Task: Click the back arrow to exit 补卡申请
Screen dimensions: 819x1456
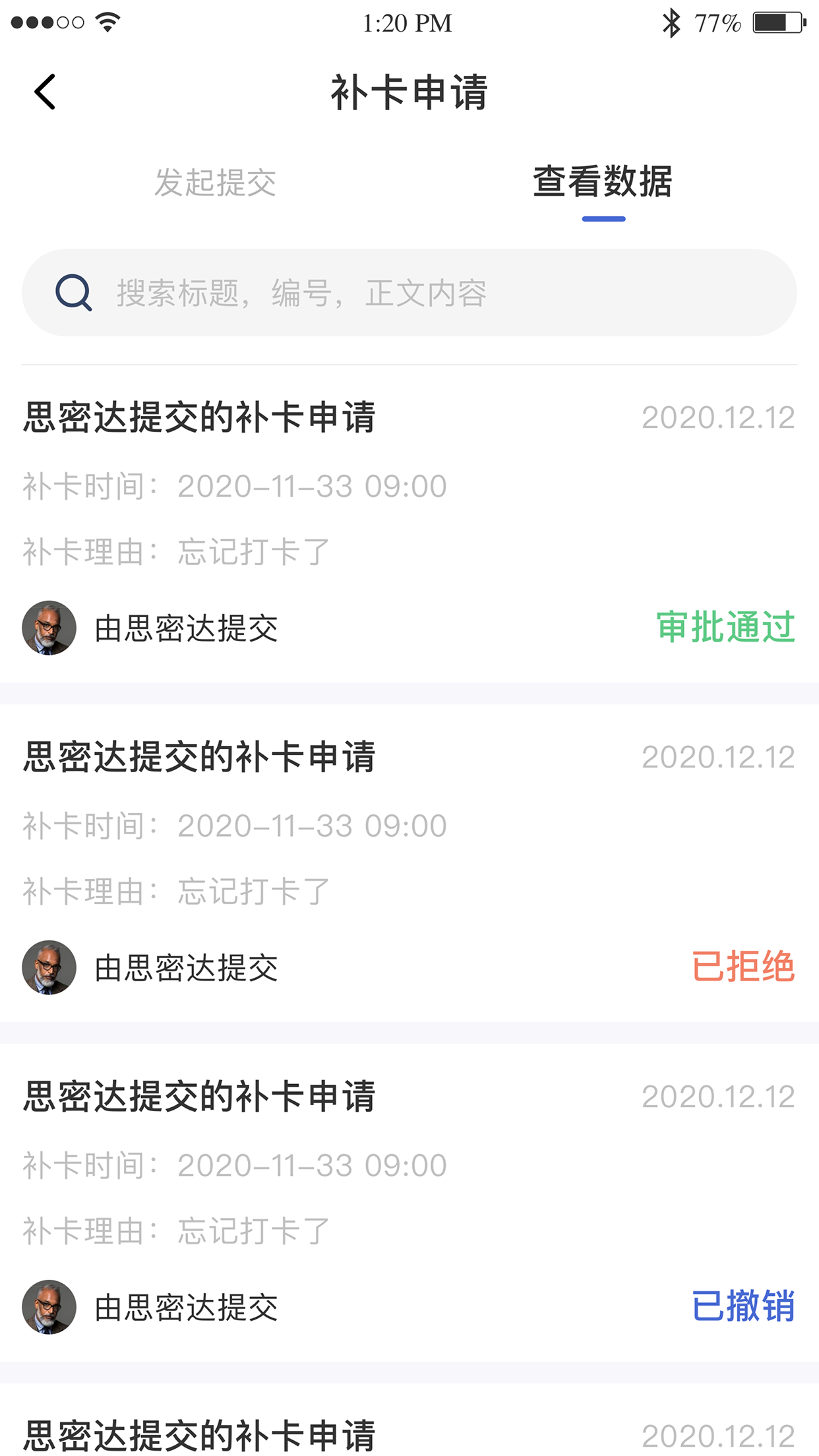Action: pyautogui.click(x=45, y=90)
